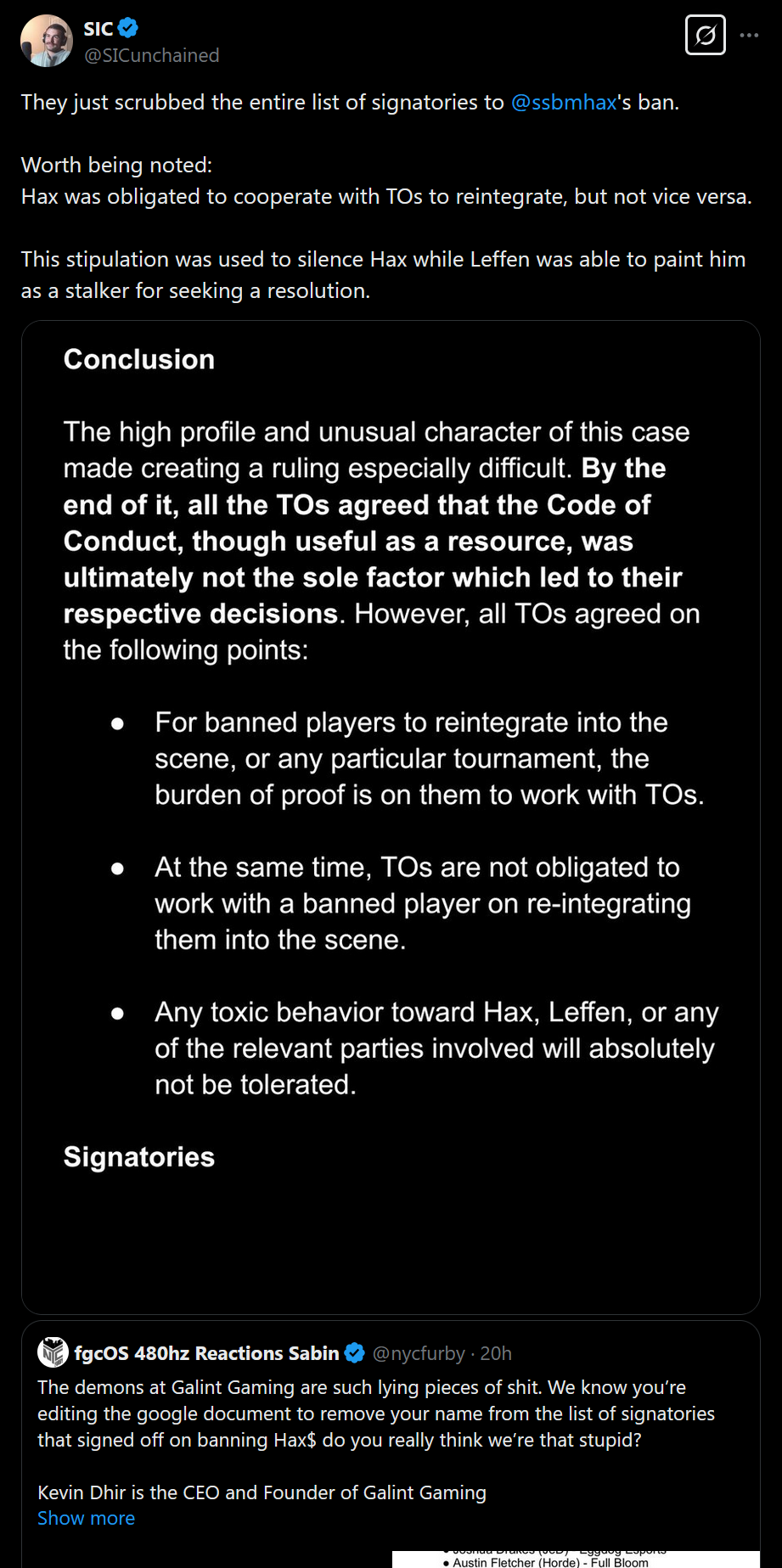Viewport: 782px width, 1568px height.
Task: Tap the Grok icon on SIC's post
Action: (x=705, y=36)
